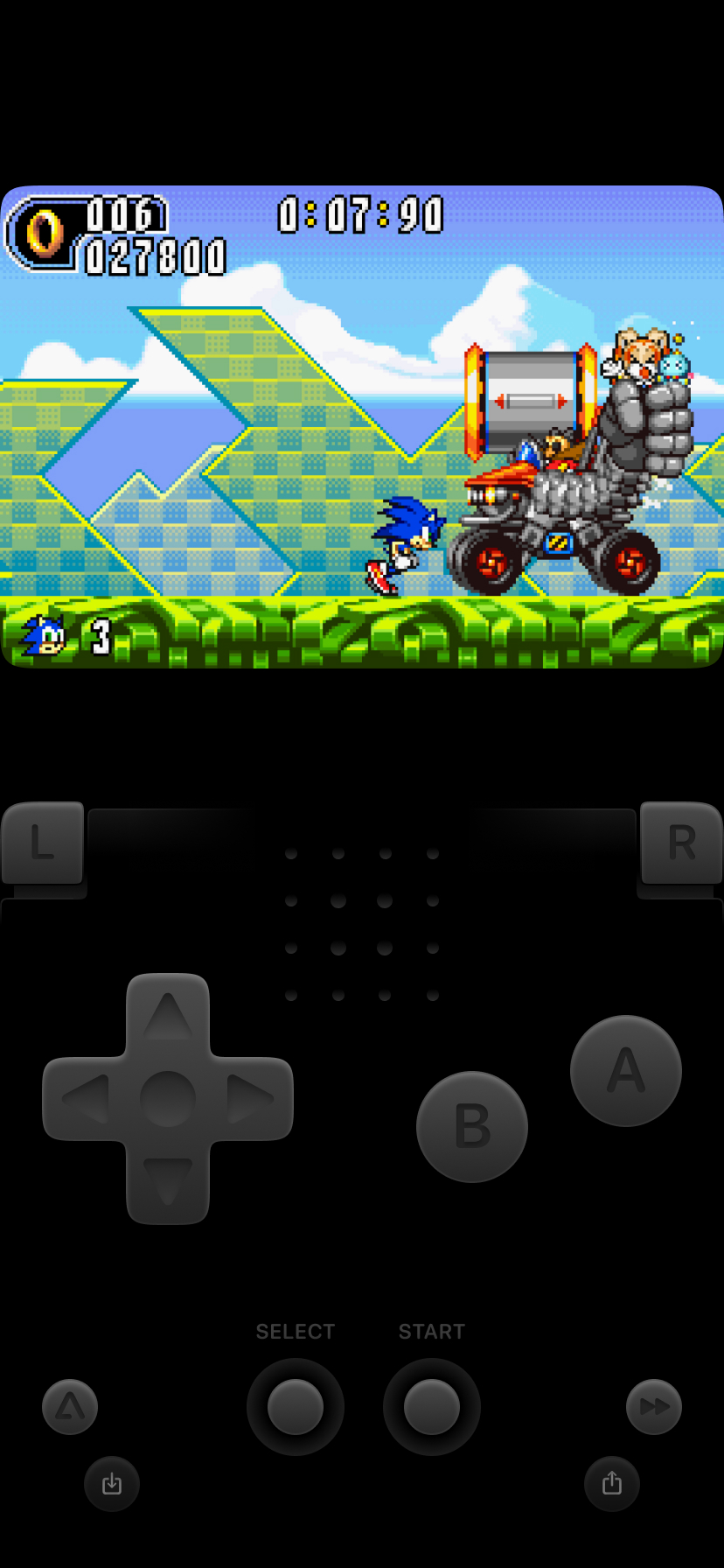Open the emulator menu icon

click(x=70, y=1406)
